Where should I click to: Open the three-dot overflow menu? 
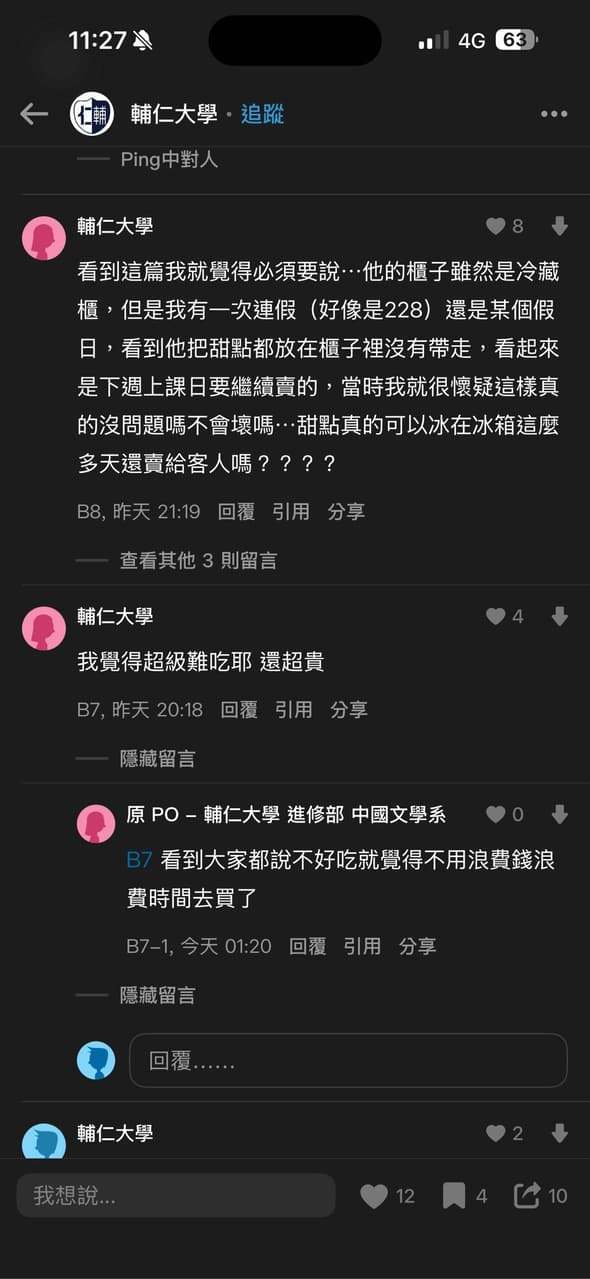pos(554,114)
